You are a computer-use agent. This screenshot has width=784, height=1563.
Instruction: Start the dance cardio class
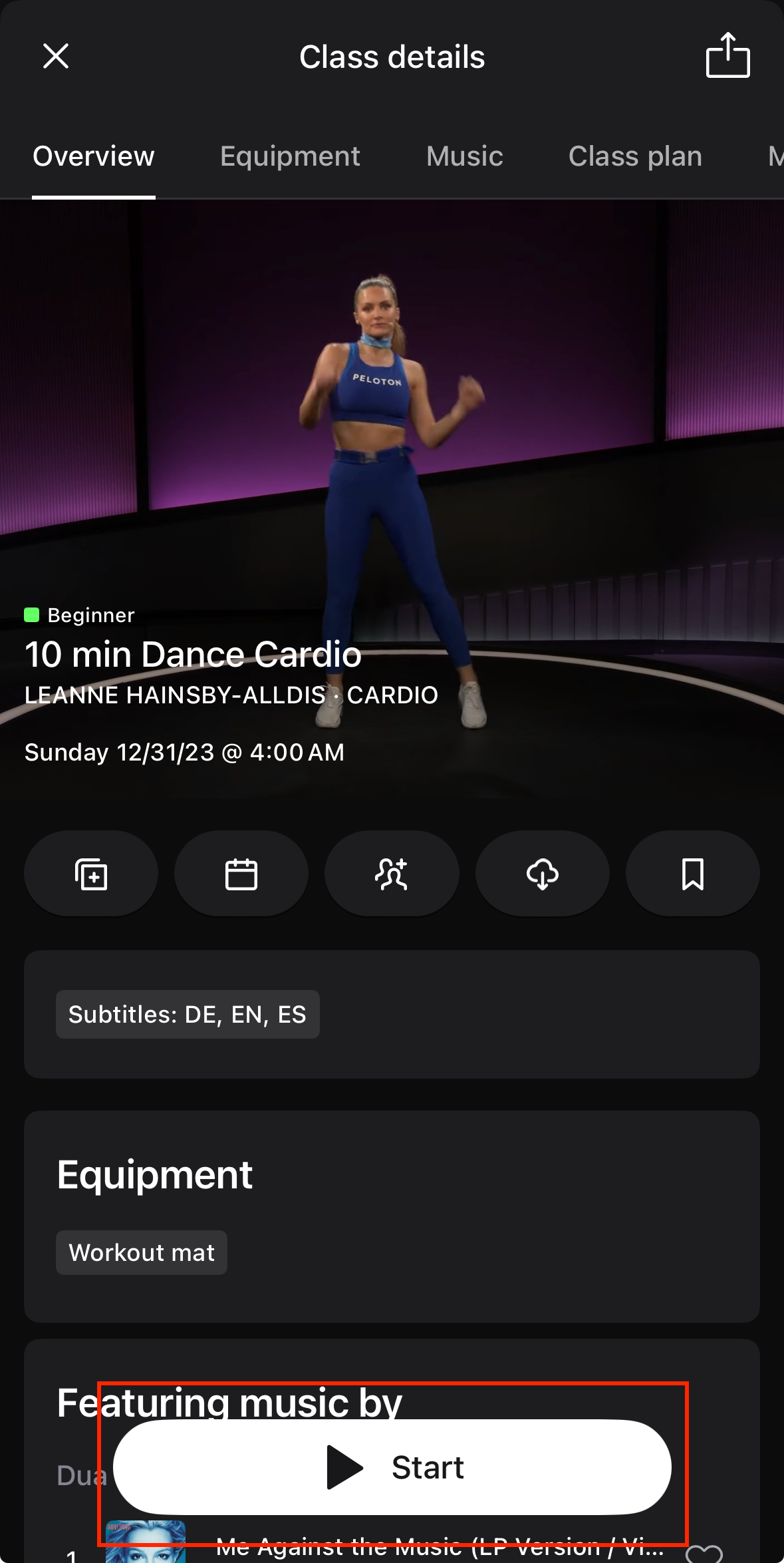click(x=392, y=1467)
